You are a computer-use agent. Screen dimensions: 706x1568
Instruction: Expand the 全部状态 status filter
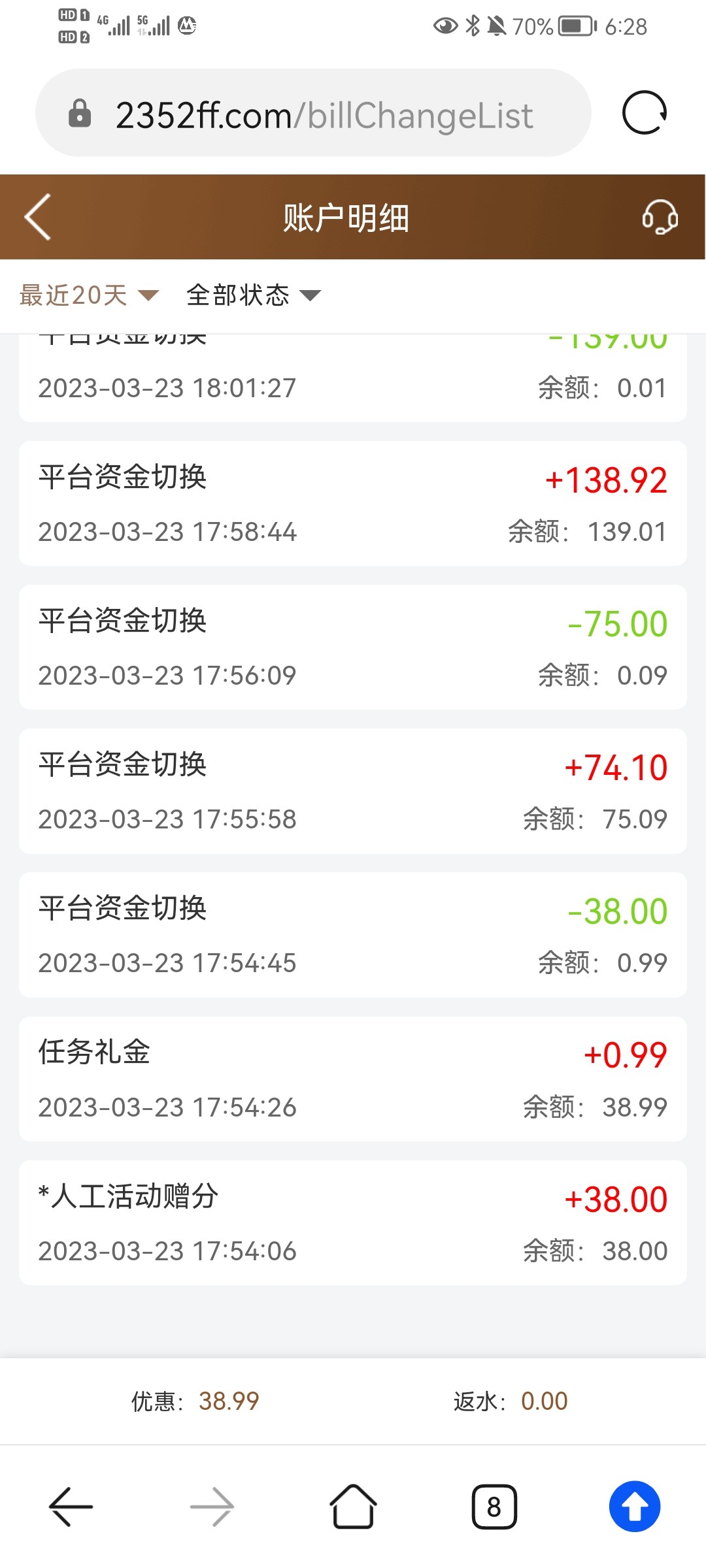tap(253, 295)
